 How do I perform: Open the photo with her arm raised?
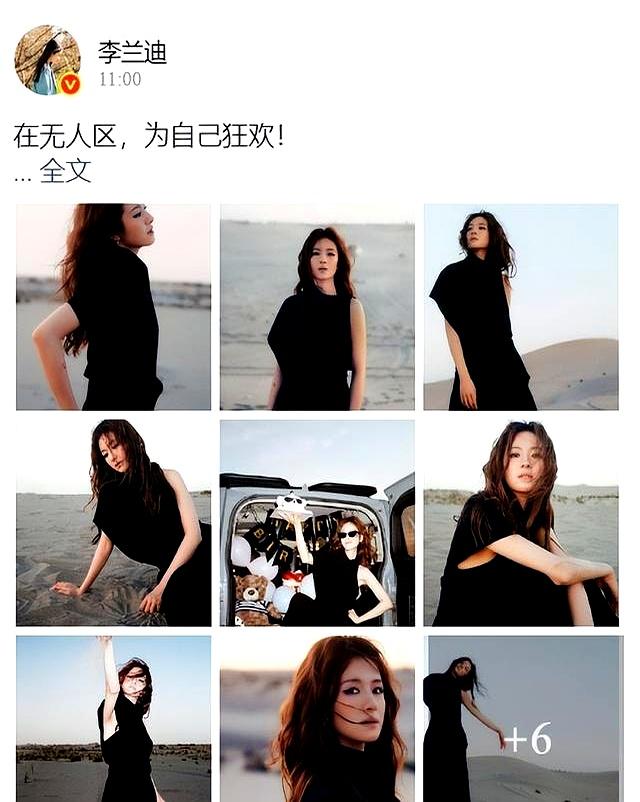[x=113, y=718]
